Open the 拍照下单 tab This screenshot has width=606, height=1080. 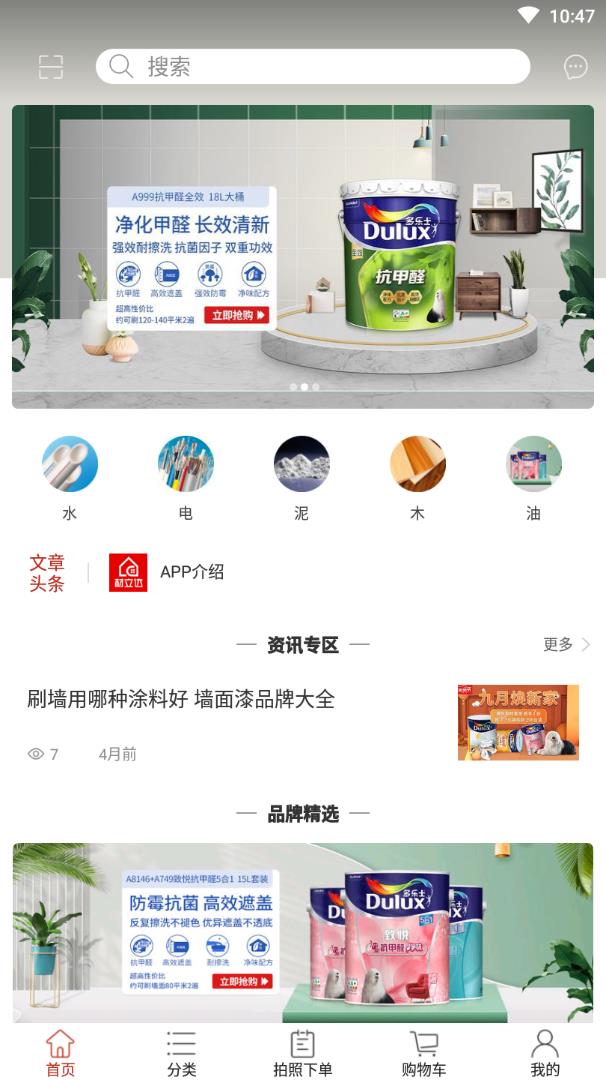pyautogui.click(x=303, y=1054)
